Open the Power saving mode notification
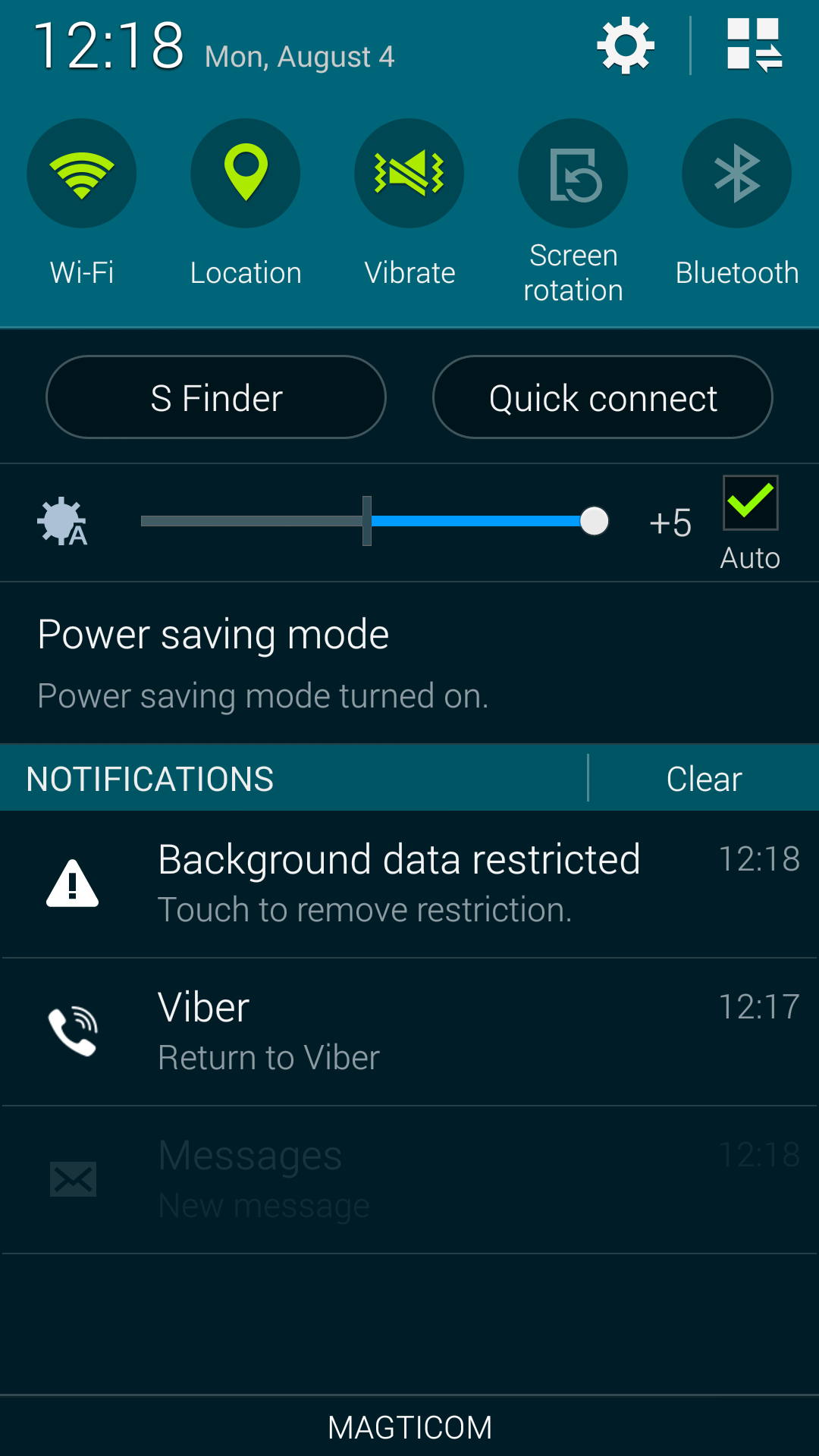 click(409, 663)
